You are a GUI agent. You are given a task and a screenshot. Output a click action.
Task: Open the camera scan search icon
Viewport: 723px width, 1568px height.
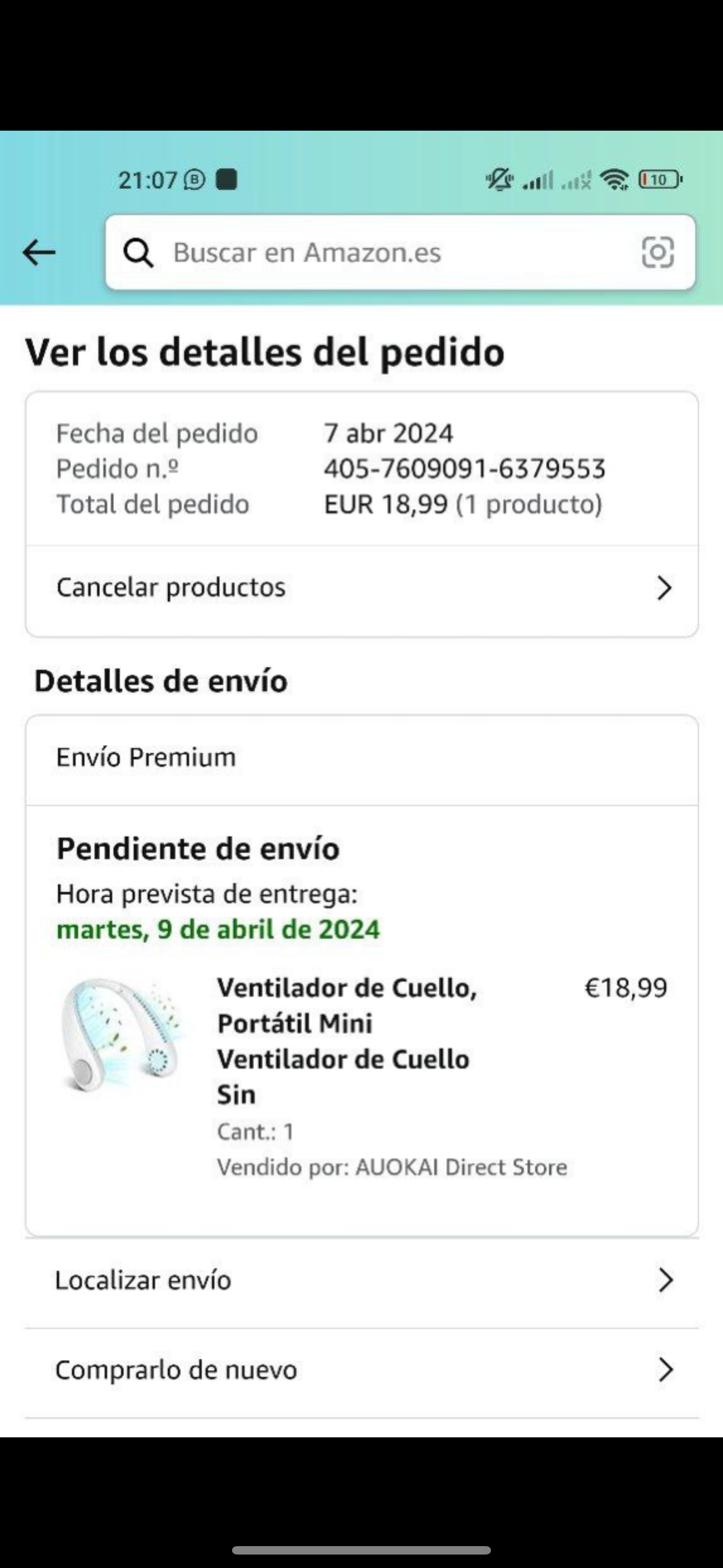[657, 252]
